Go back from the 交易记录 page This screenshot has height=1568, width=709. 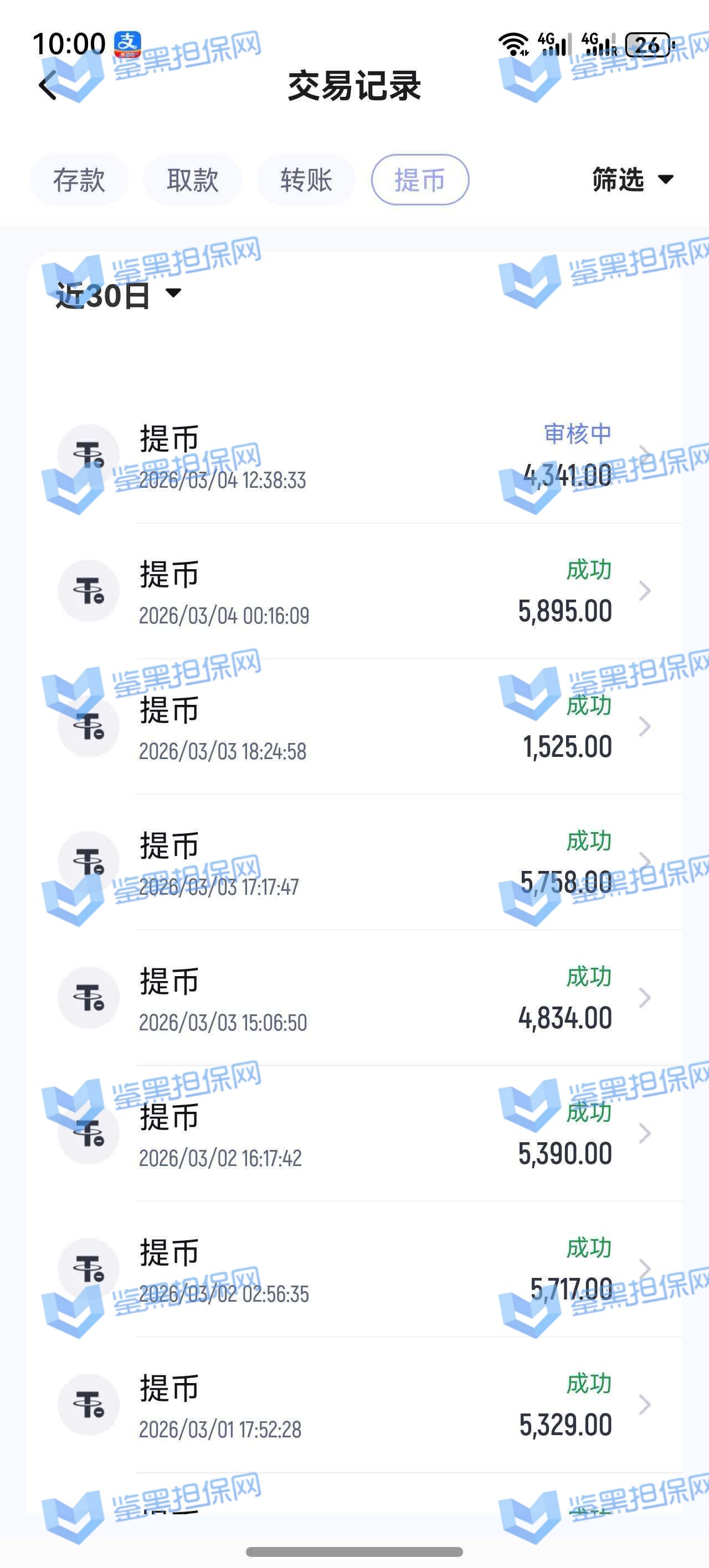click(48, 85)
